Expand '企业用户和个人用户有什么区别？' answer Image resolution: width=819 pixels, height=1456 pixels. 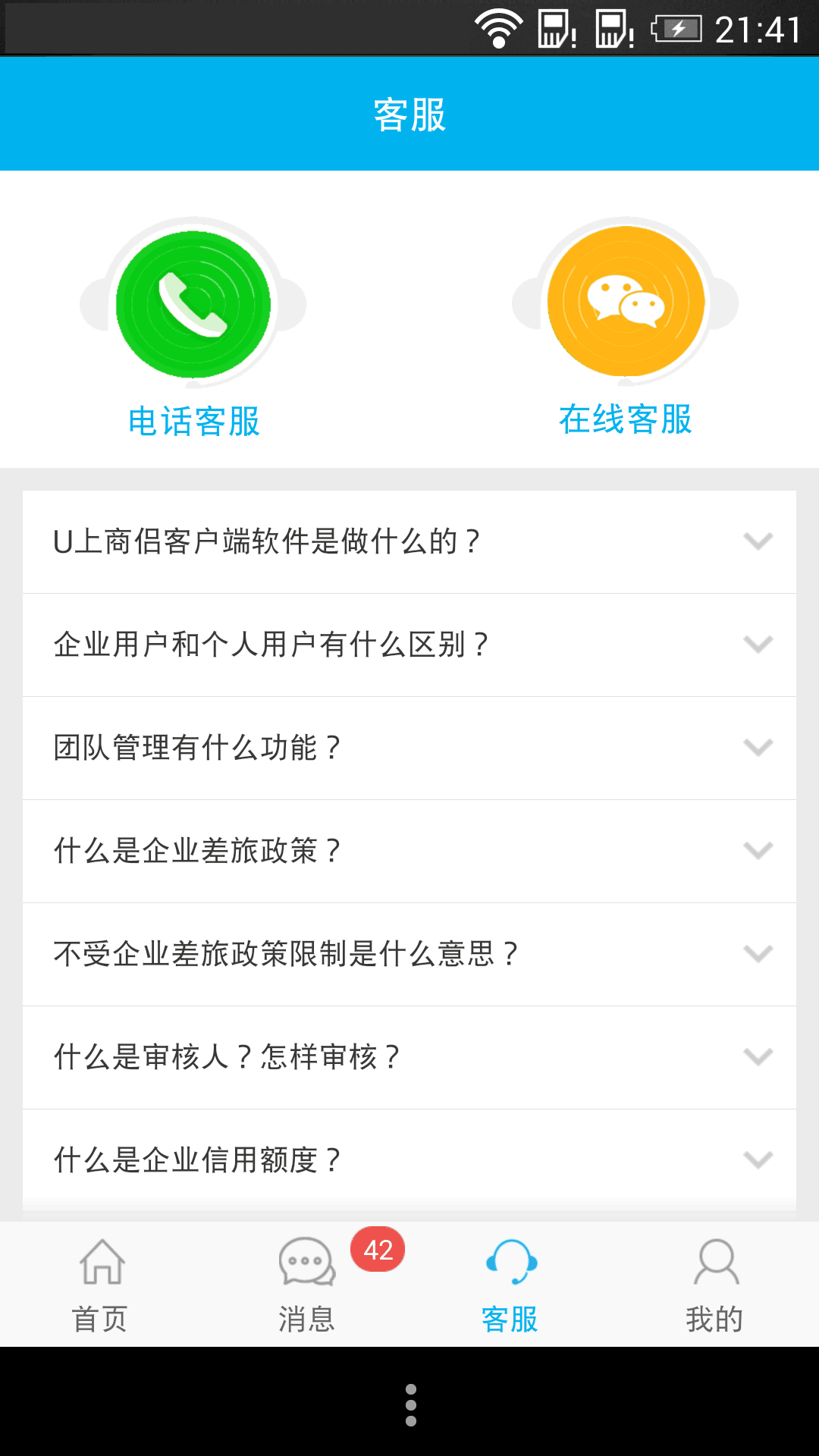coord(409,645)
